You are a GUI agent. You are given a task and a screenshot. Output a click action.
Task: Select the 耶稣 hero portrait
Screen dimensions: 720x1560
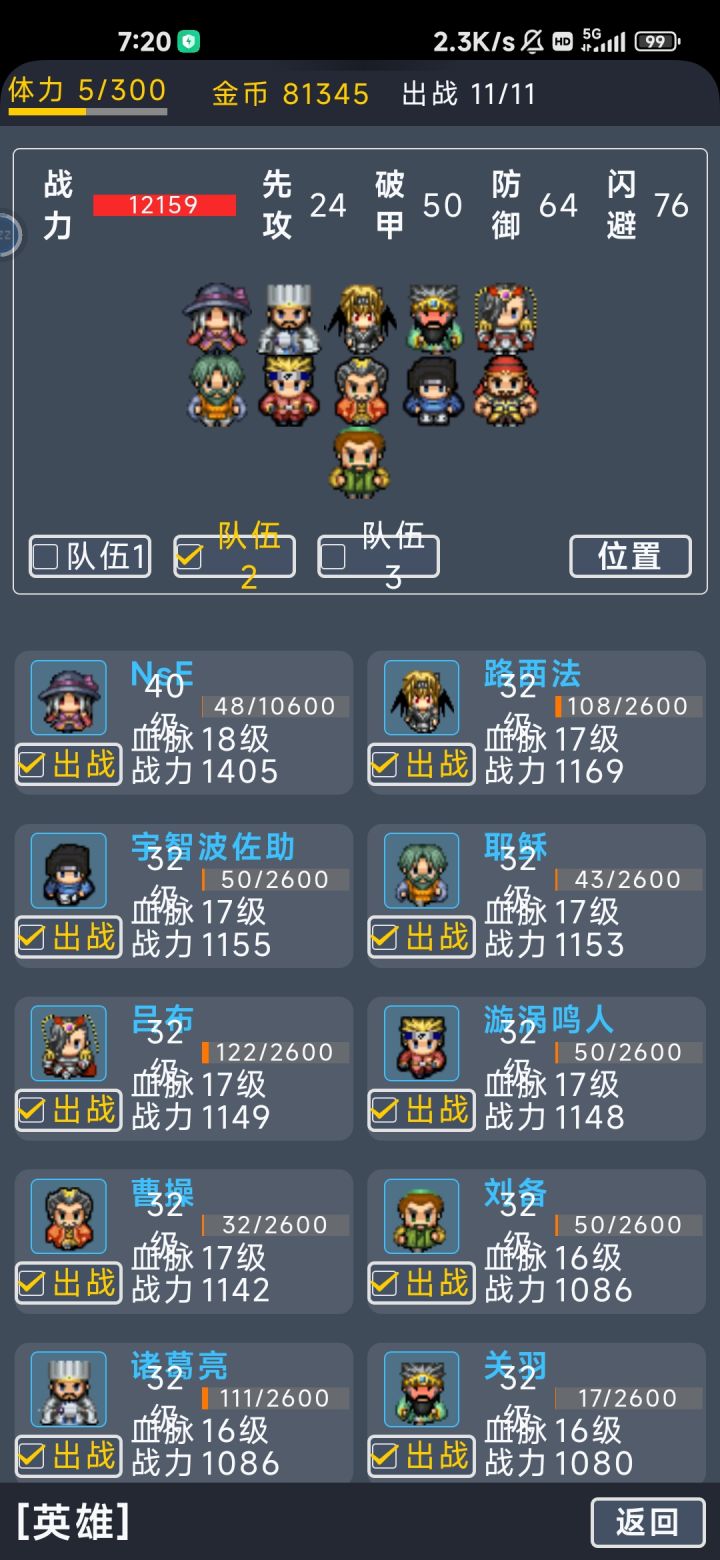click(421, 871)
